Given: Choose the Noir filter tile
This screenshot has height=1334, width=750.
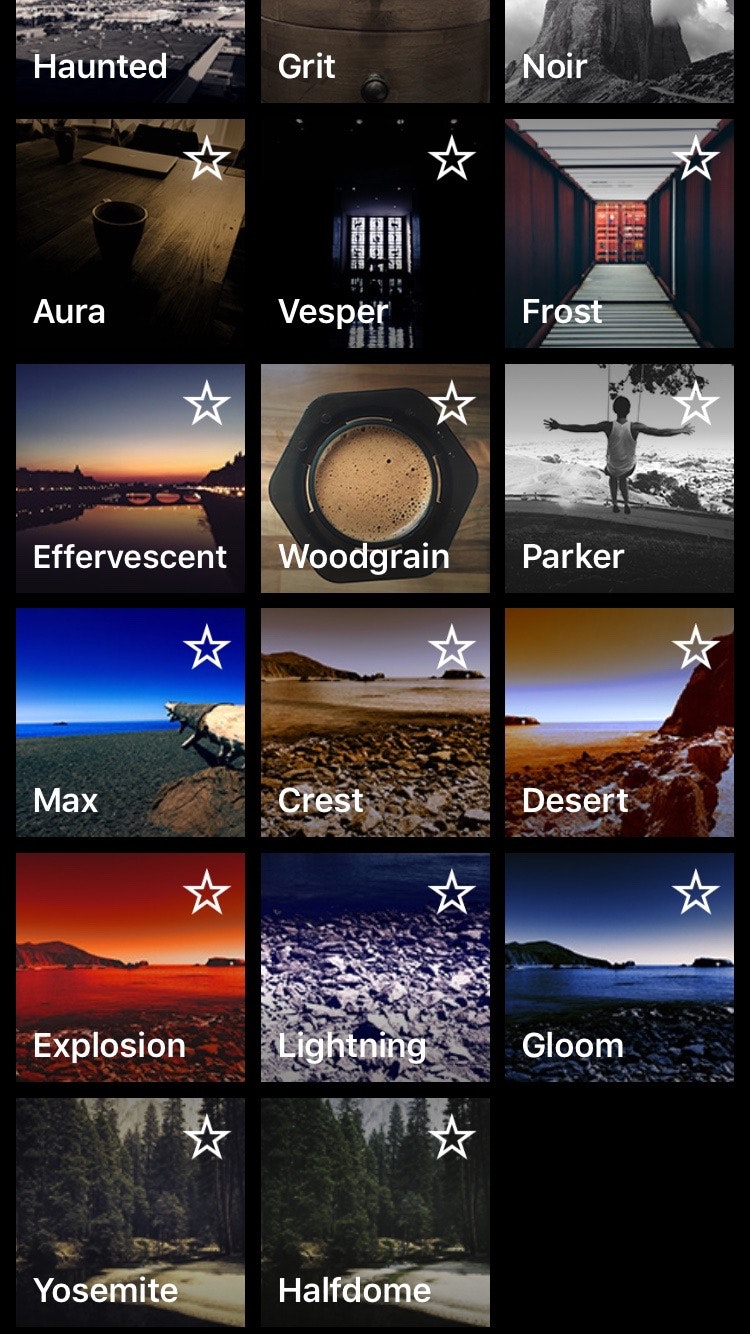Looking at the screenshot, I should pyautogui.click(x=619, y=50).
